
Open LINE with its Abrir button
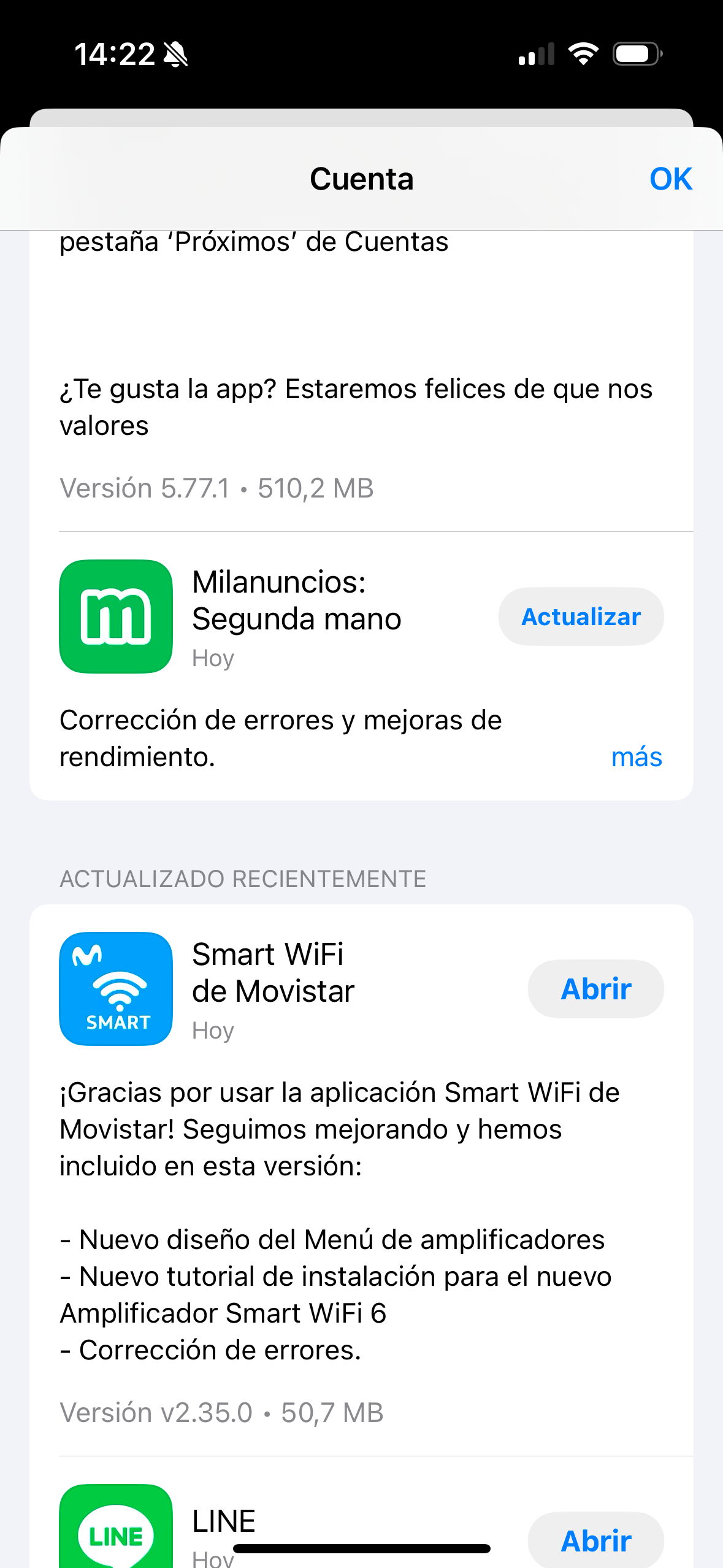pos(595,1540)
